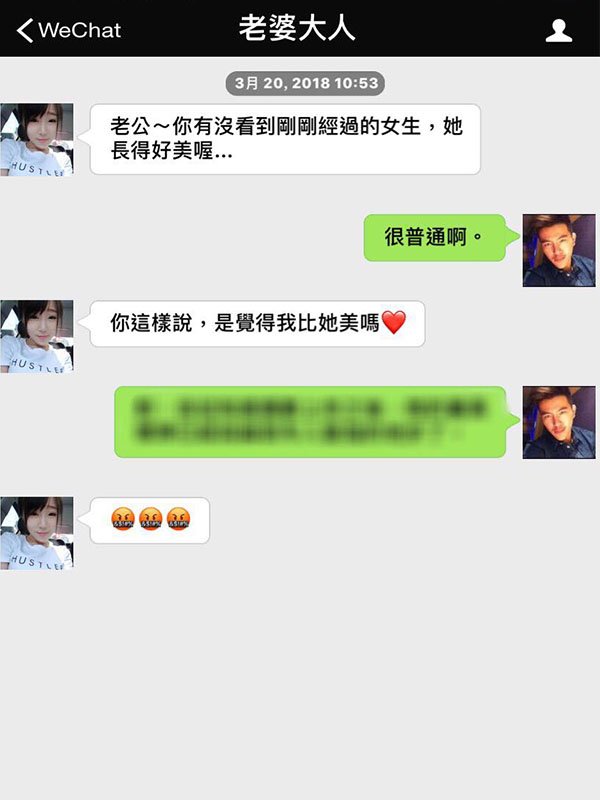Viewport: 600px width, 800px height.
Task: Tap the avatar beside the "老公～你有沒有看到" message
Action: 37,139
